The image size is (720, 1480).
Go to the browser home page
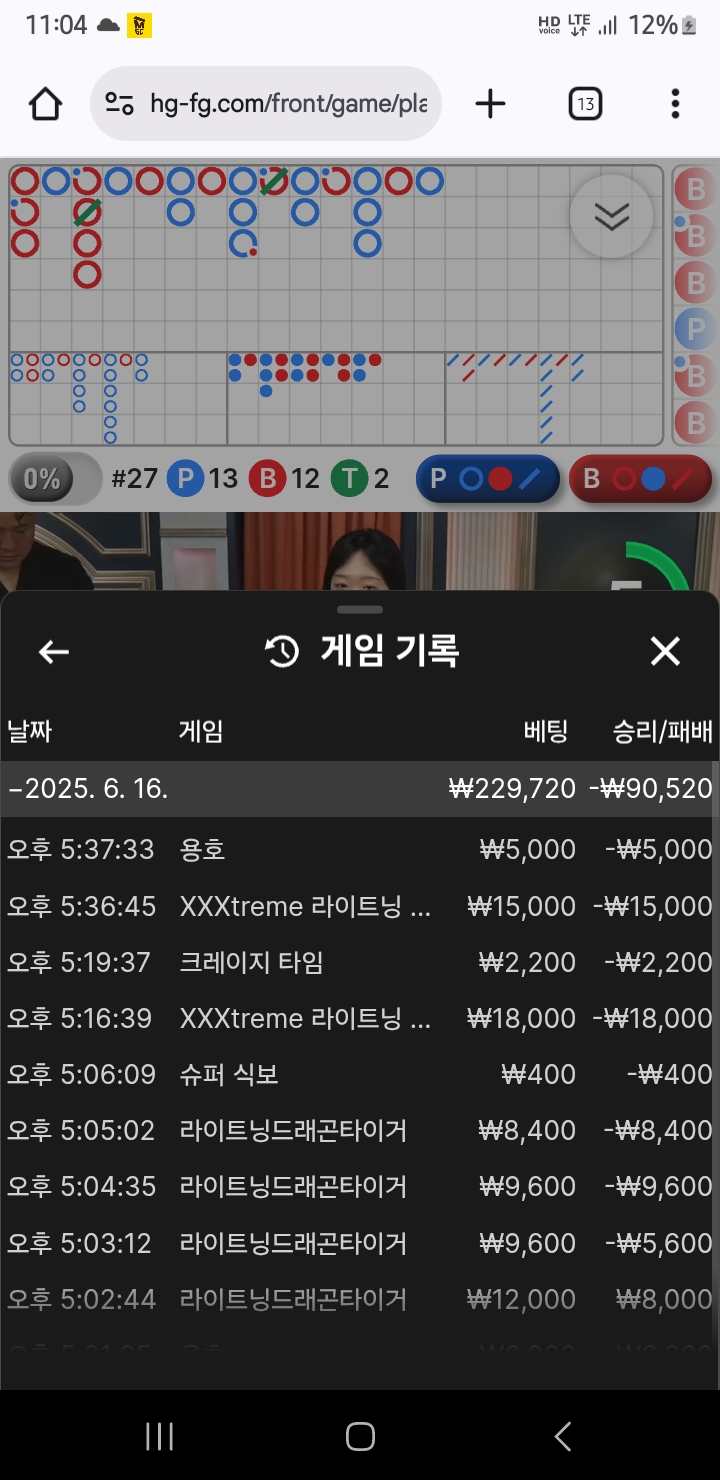(x=45, y=104)
